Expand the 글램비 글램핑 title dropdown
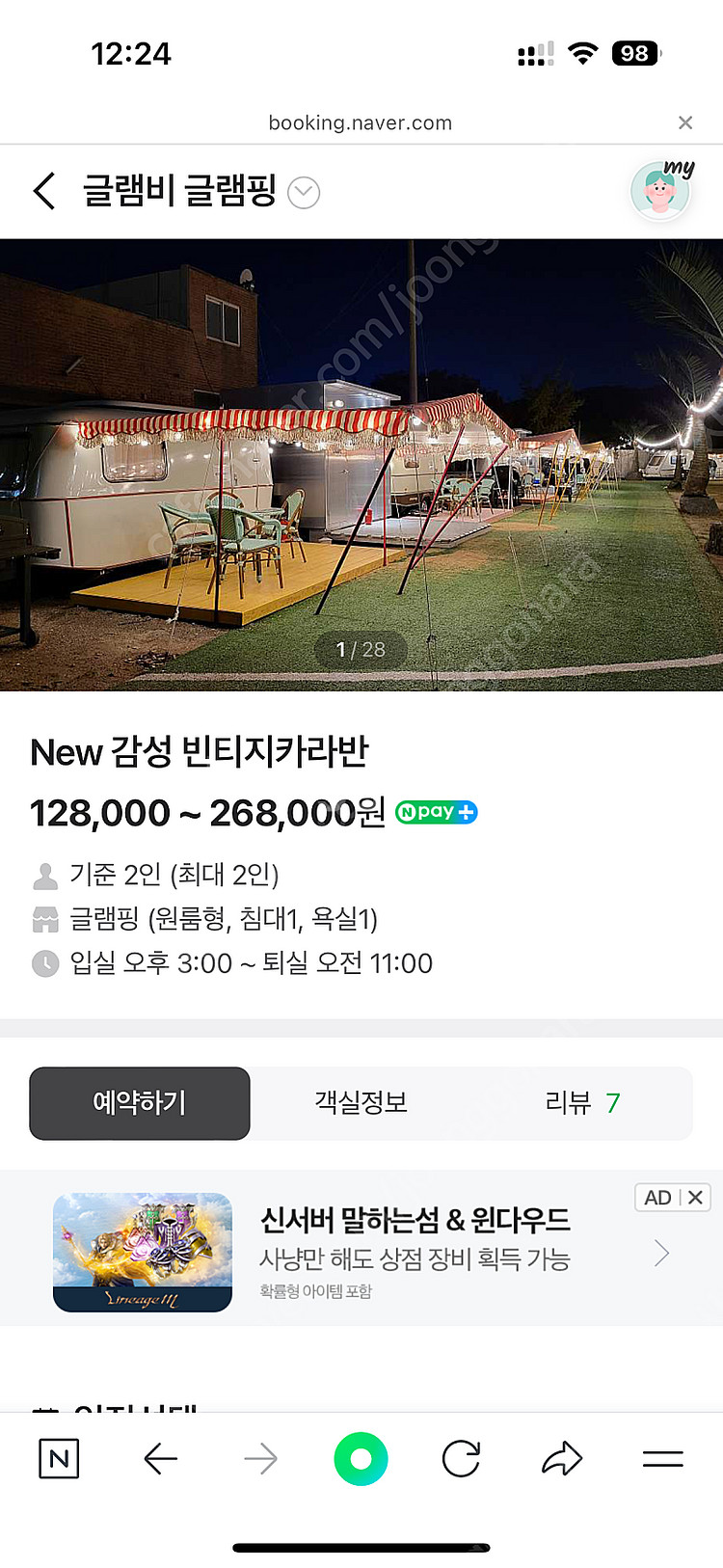The width and height of the screenshot is (723, 1568). (x=304, y=193)
